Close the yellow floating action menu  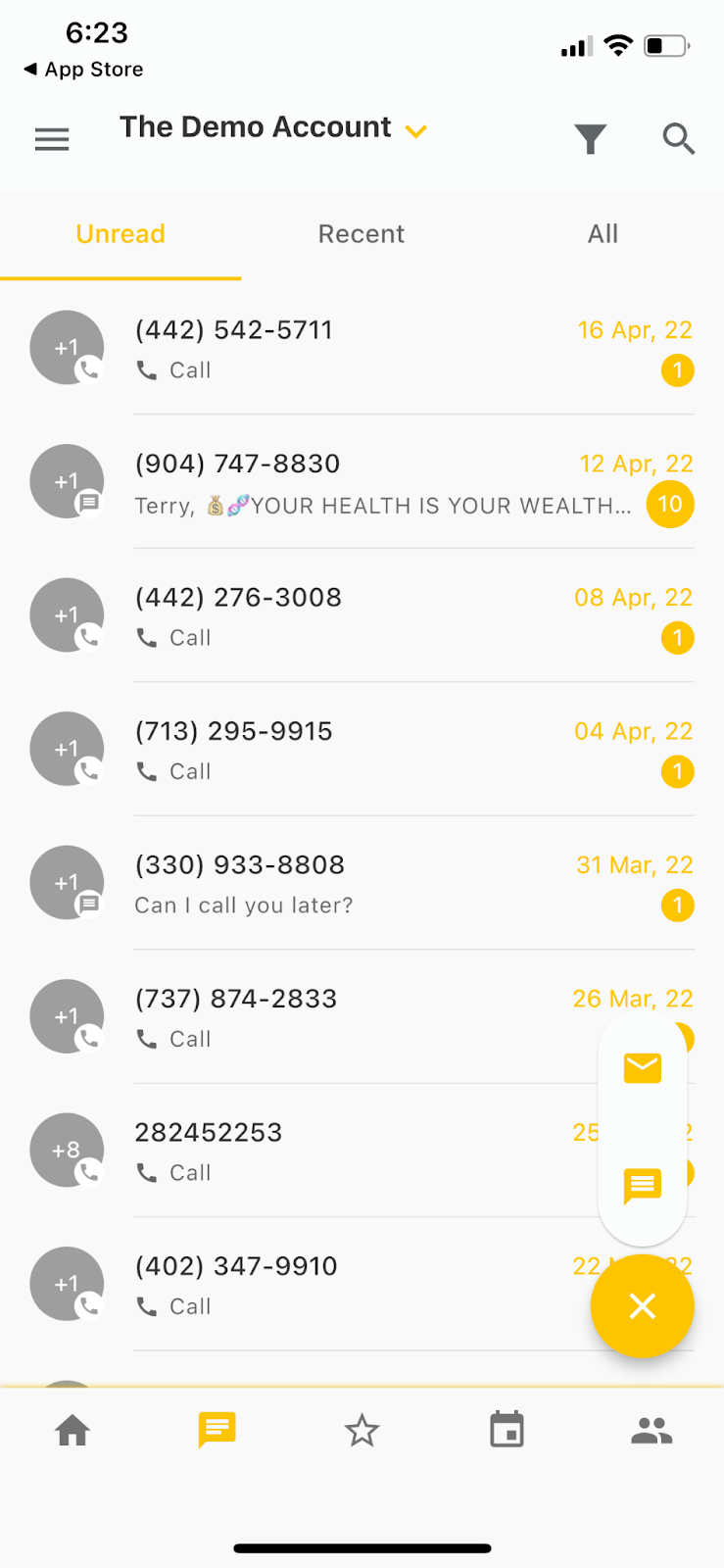643,1305
